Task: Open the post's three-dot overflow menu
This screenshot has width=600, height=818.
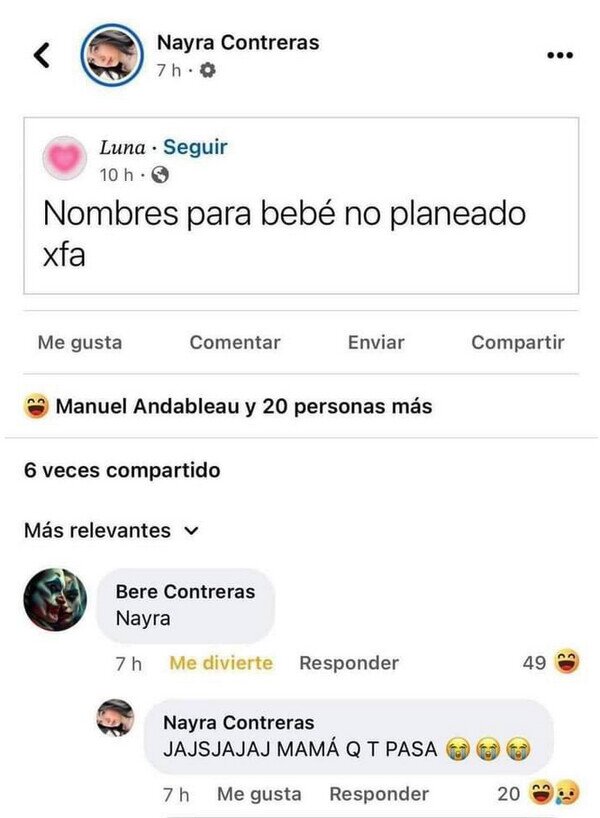Action: click(x=560, y=55)
